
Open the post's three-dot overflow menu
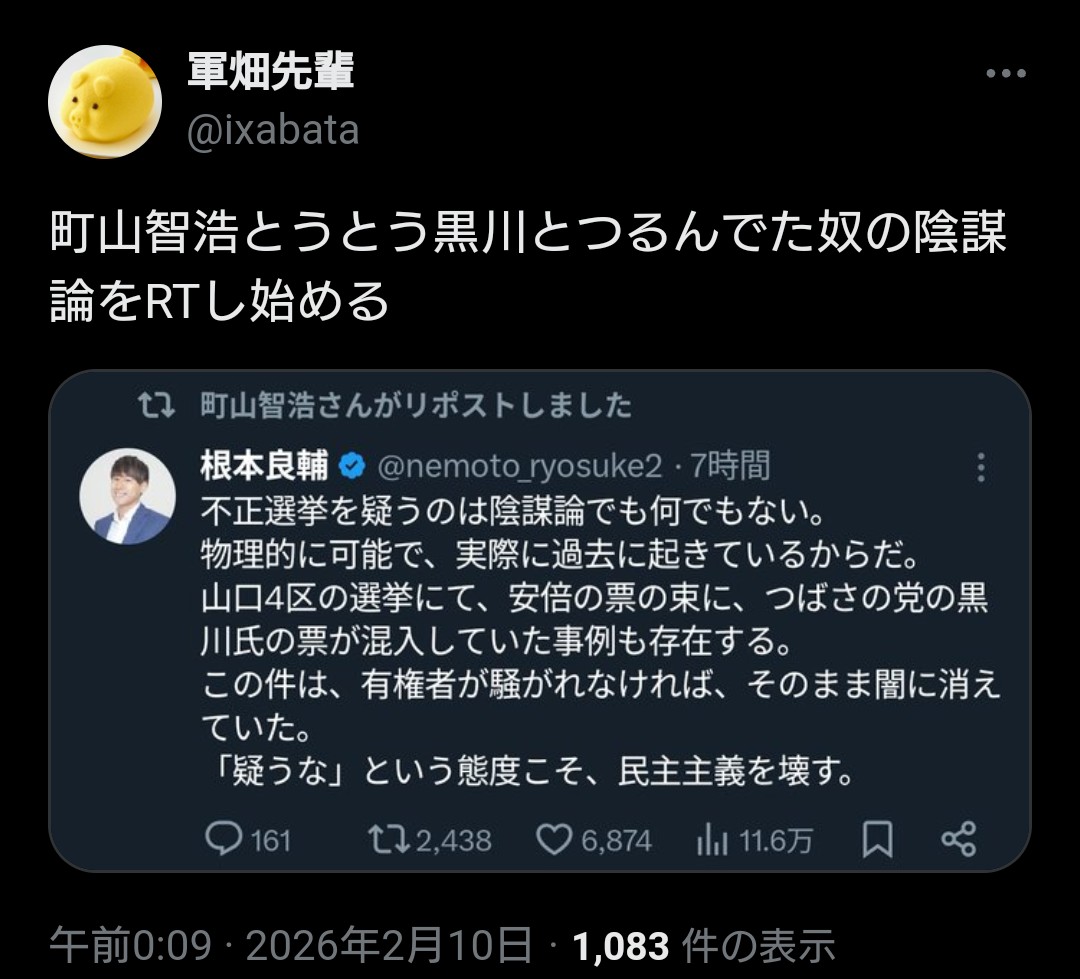point(1006,73)
